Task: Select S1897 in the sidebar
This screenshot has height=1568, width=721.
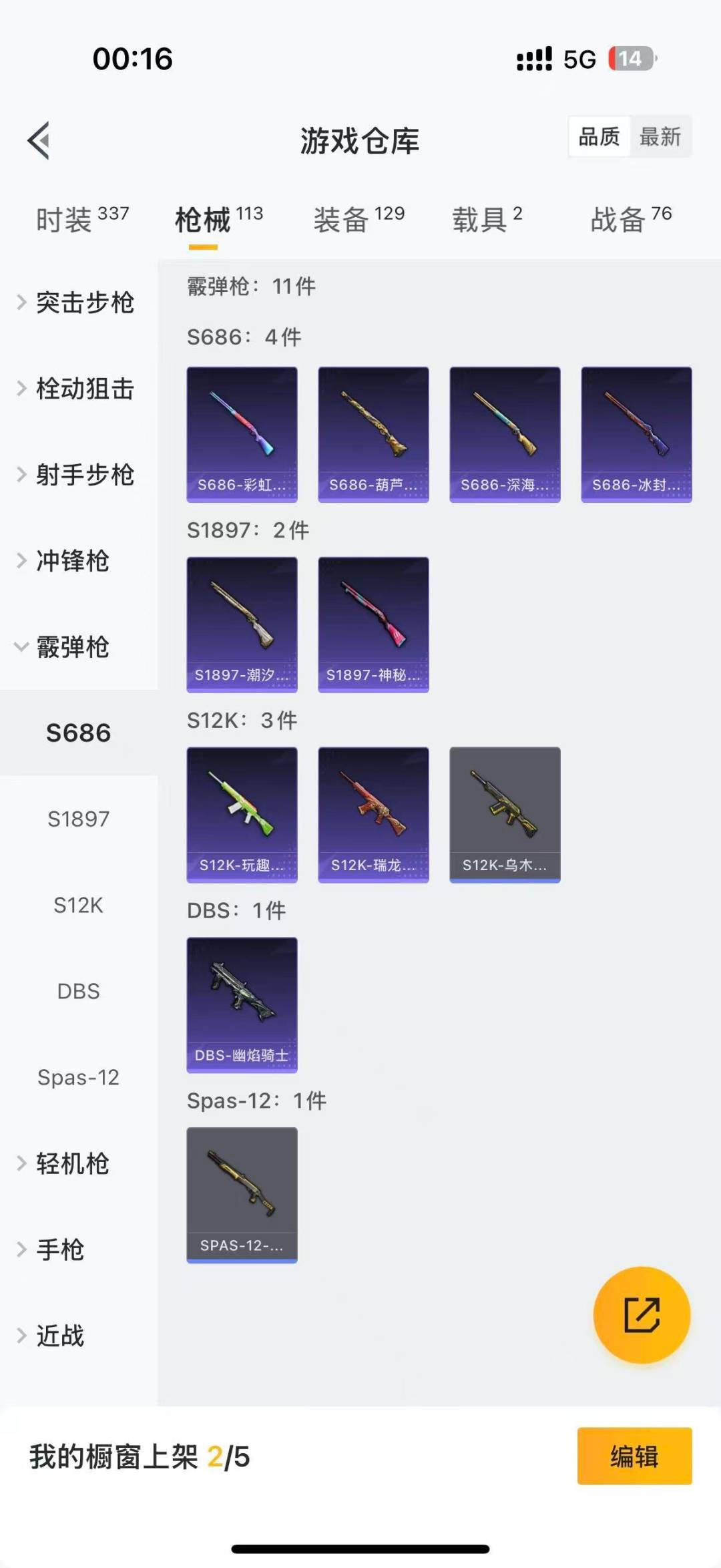Action: (x=78, y=819)
